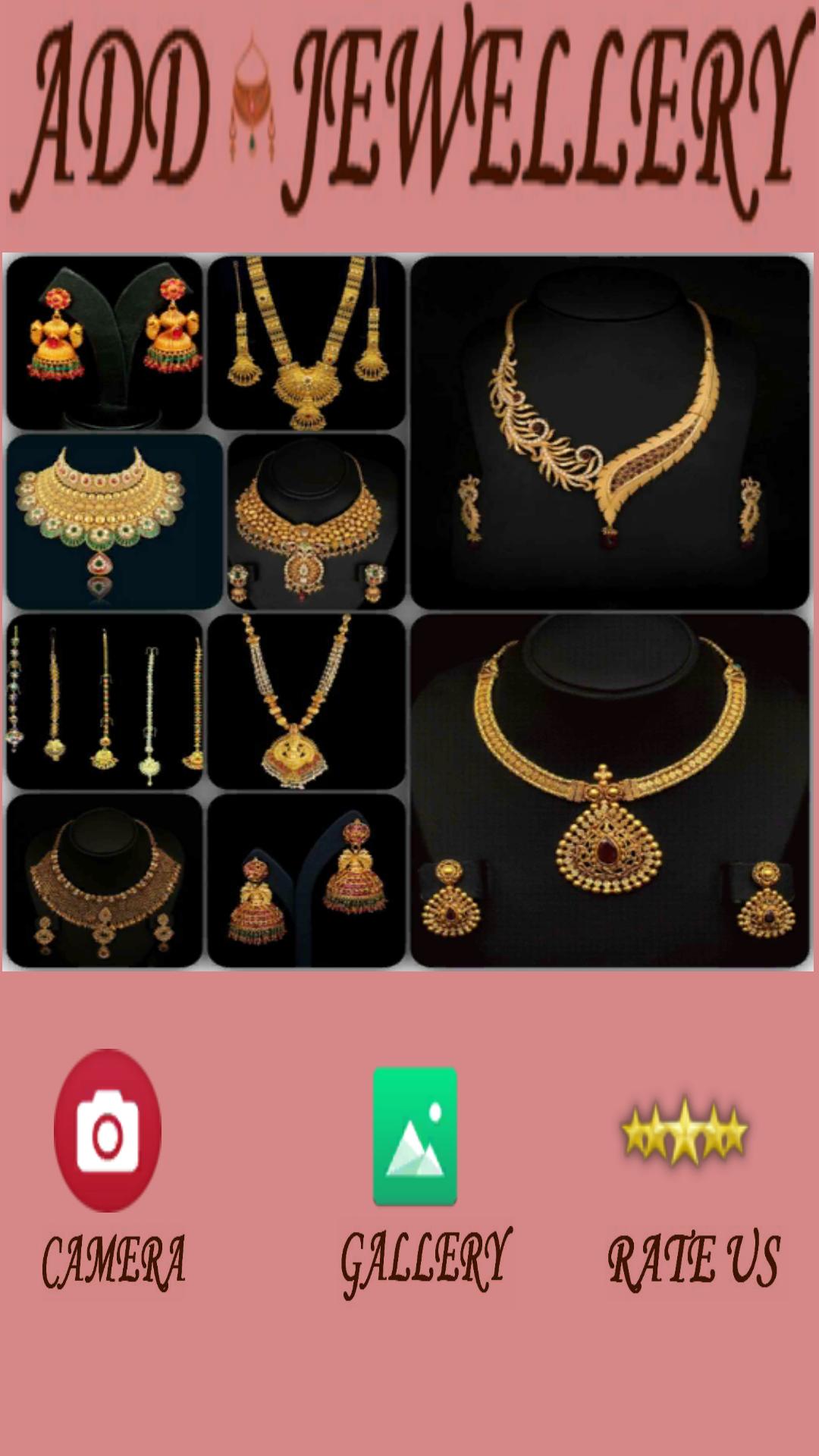Image resolution: width=819 pixels, height=1456 pixels.
Task: Tap the Rate Us stars
Action: click(685, 1133)
